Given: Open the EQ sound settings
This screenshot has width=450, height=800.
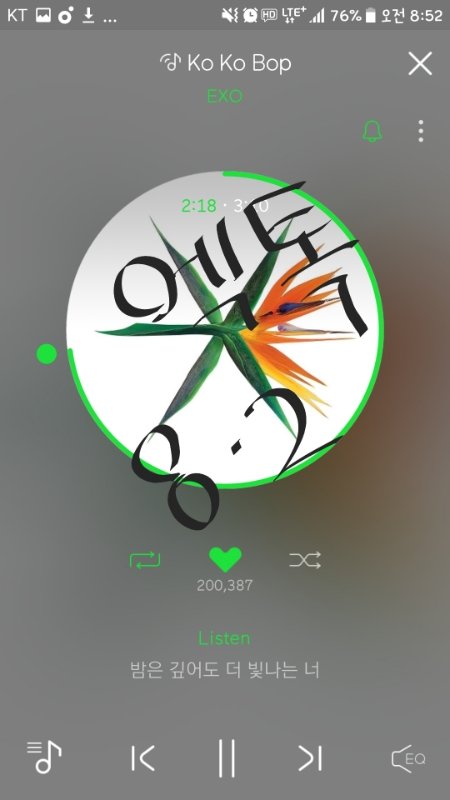Looking at the screenshot, I should coord(408,759).
